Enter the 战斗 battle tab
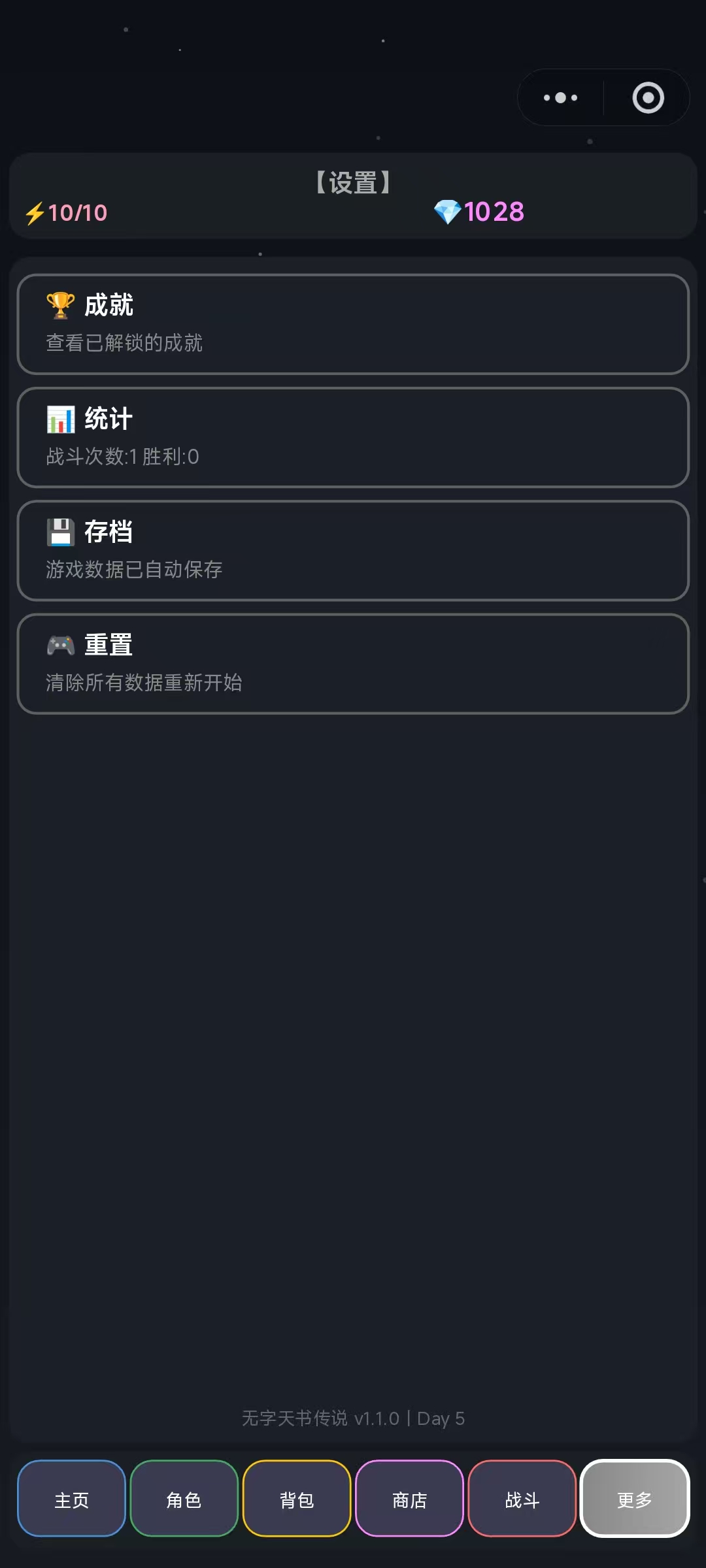This screenshot has width=706, height=1568. click(522, 1499)
